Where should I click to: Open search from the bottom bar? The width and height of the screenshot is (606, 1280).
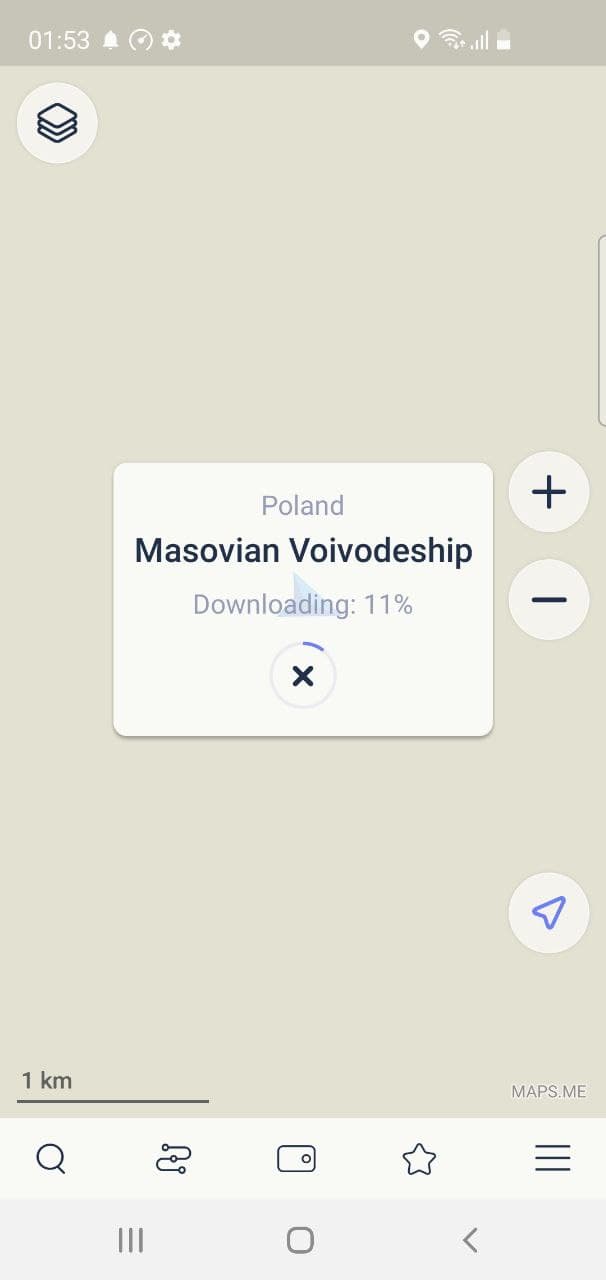[51, 1159]
